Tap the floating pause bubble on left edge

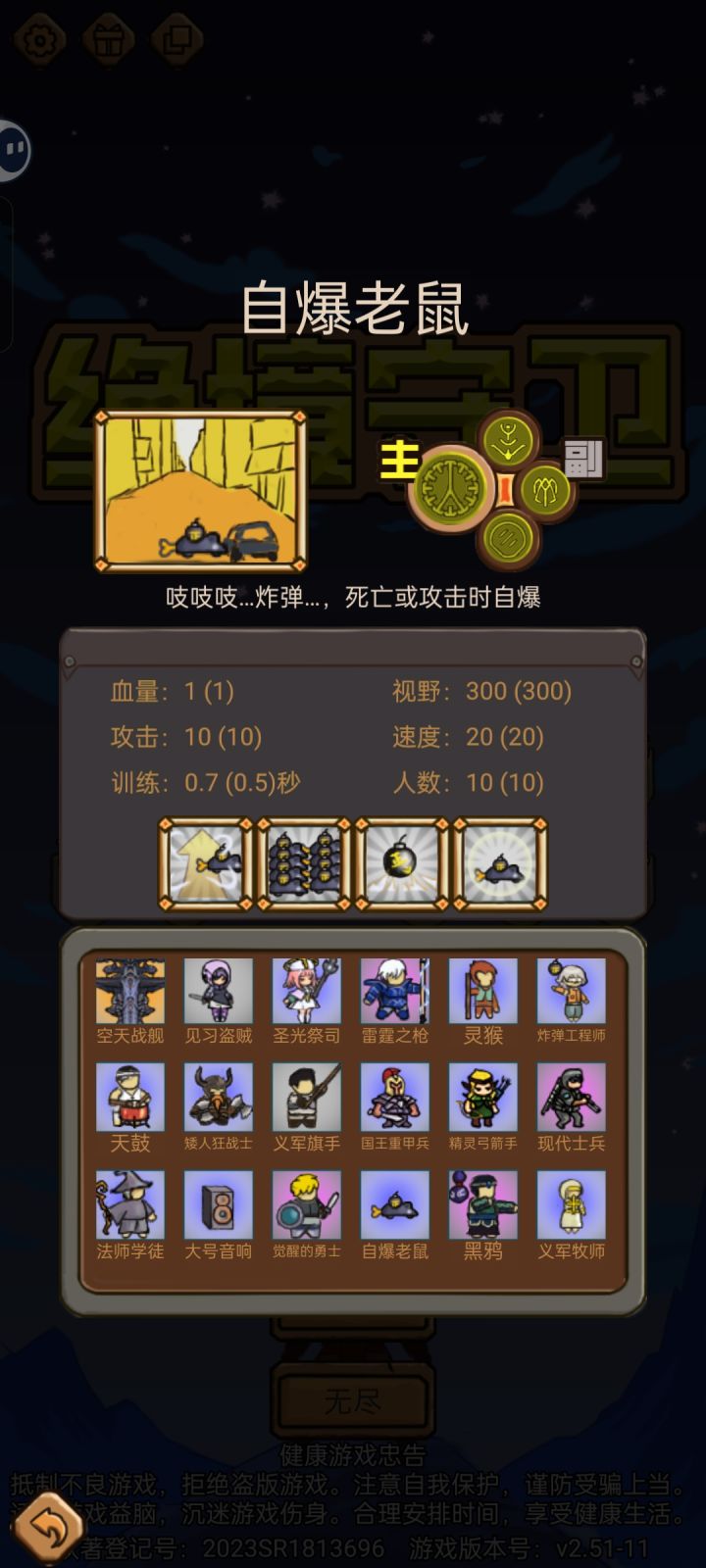pos(12,149)
